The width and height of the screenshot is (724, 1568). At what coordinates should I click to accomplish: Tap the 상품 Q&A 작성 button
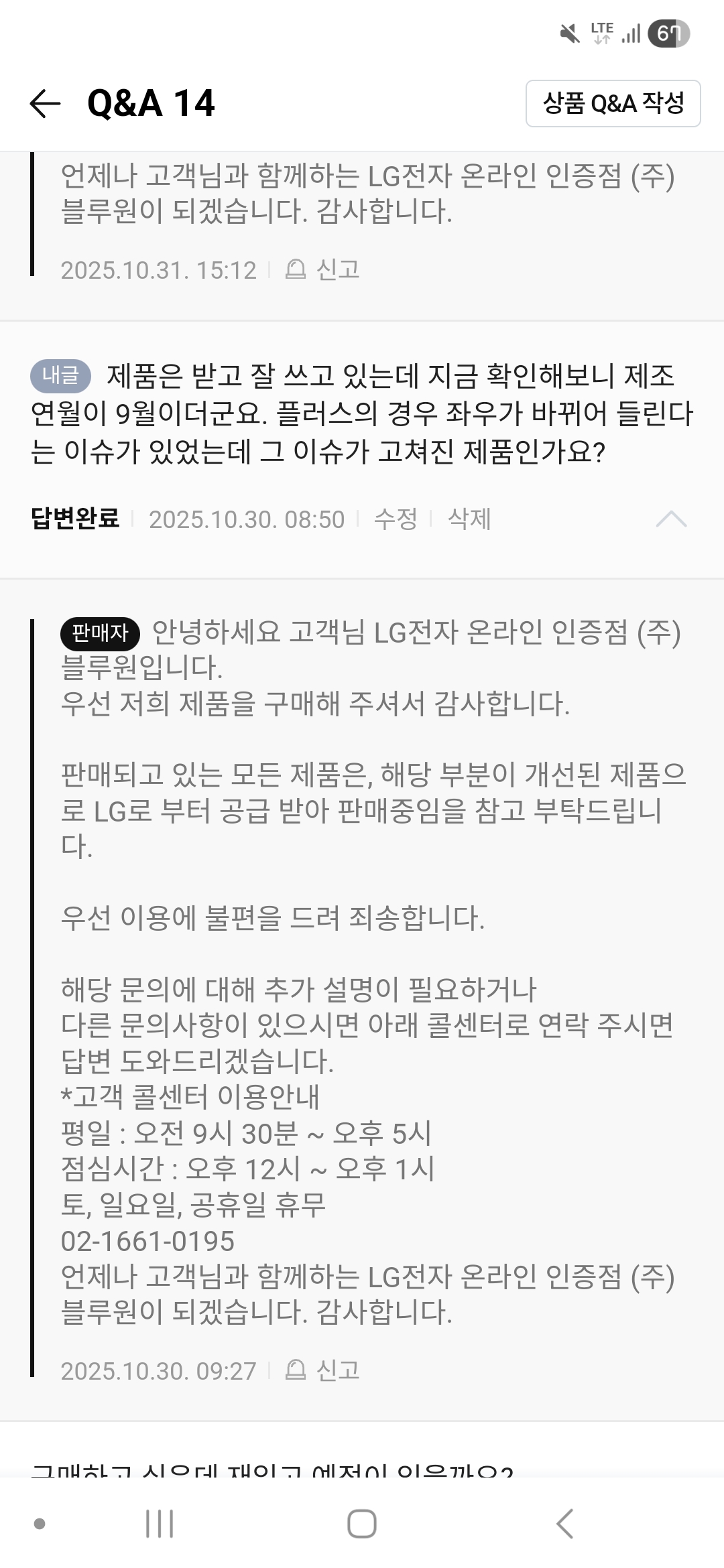click(x=613, y=103)
